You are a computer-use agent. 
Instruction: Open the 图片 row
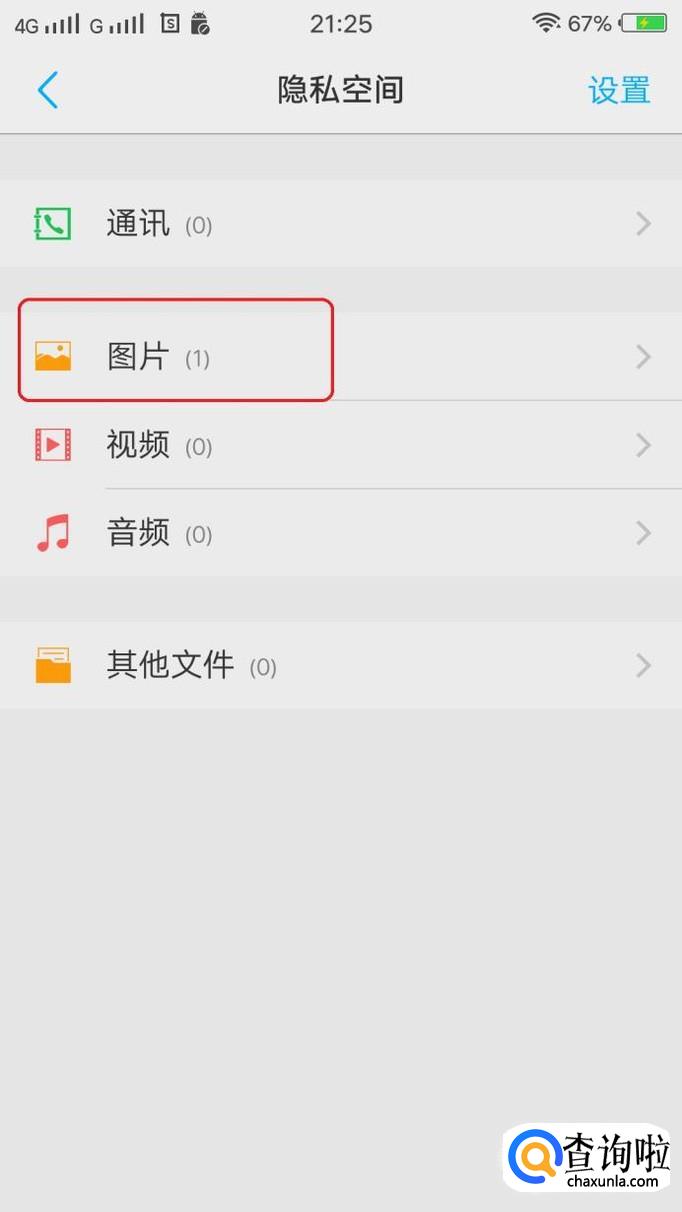pyautogui.click(x=340, y=357)
